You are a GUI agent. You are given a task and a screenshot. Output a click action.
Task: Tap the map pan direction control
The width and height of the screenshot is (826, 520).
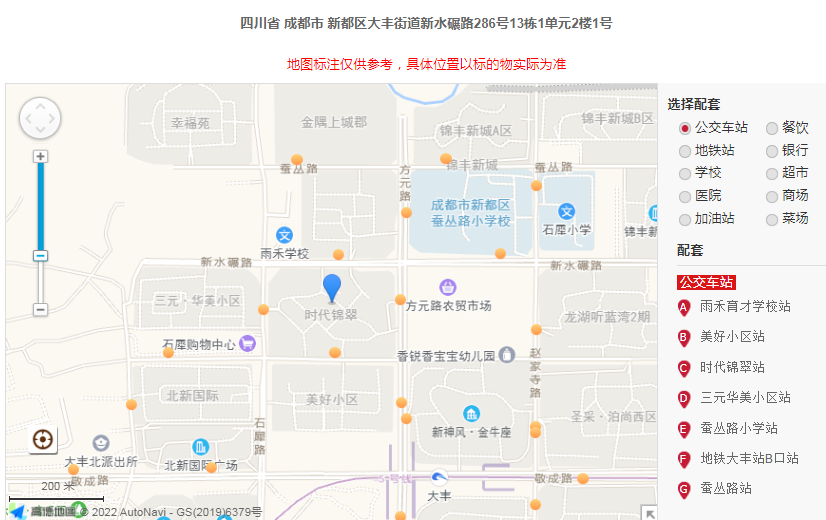click(x=40, y=118)
